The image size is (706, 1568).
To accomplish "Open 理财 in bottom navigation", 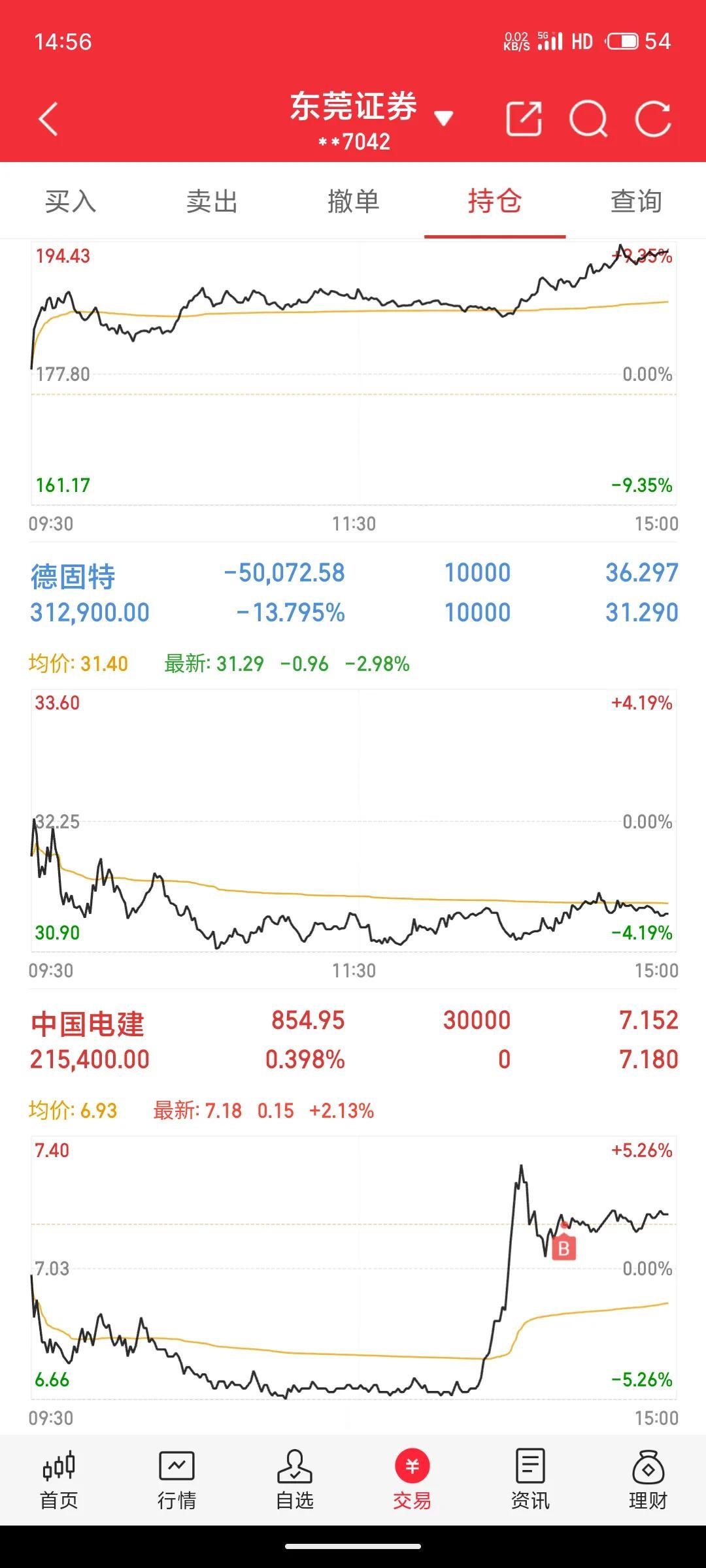I will tap(648, 1480).
